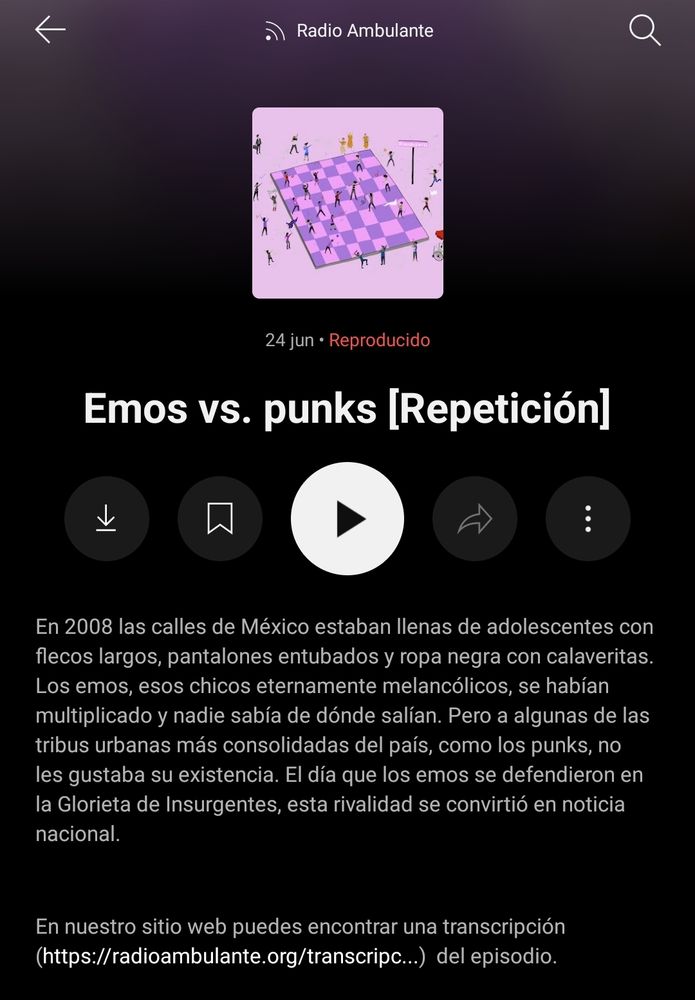
Task: Bookmark this episode
Action: 220,518
